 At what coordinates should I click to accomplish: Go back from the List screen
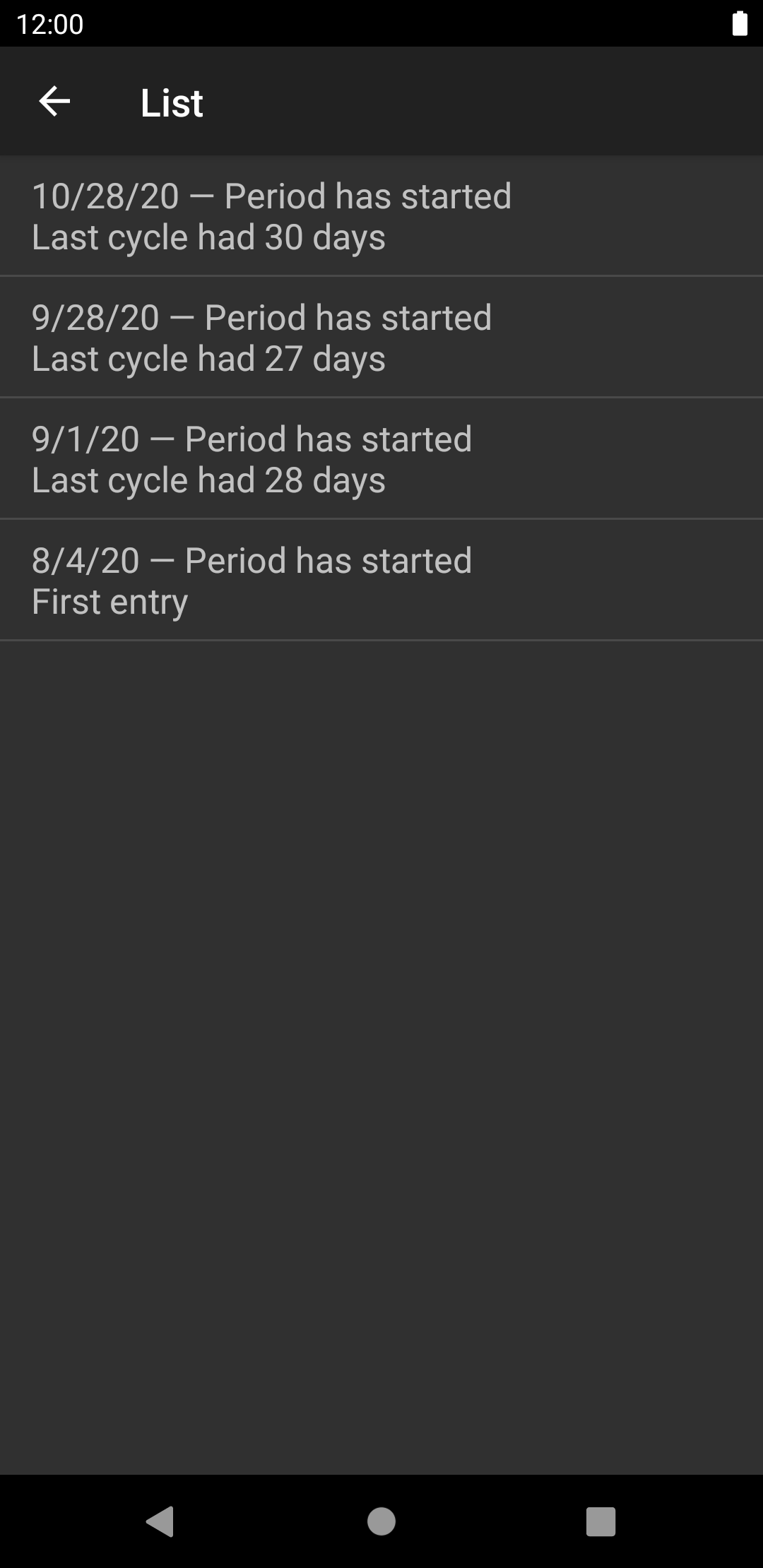[54, 102]
